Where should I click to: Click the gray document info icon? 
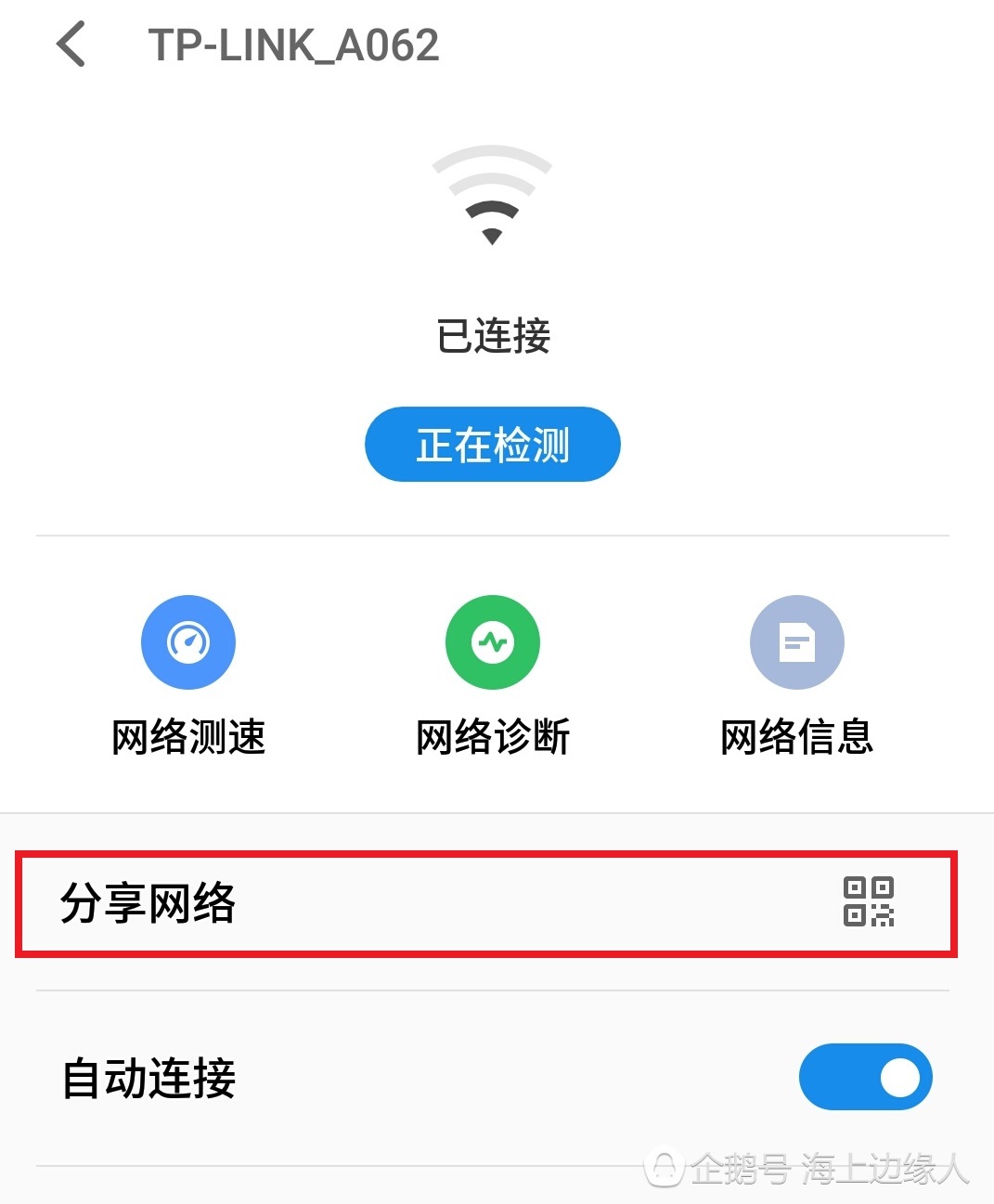point(797,642)
